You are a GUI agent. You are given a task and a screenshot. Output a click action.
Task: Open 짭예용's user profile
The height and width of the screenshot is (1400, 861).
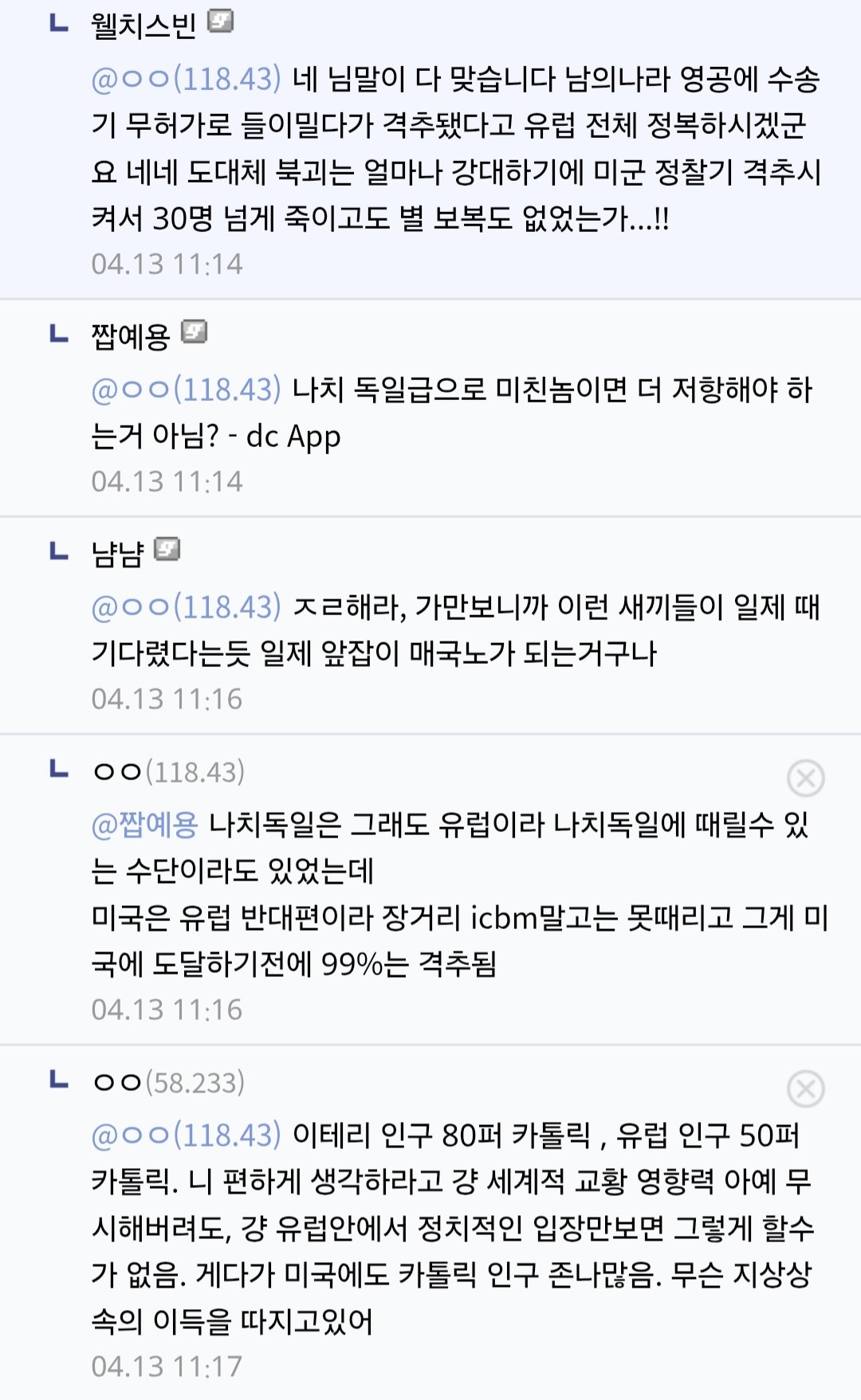(x=131, y=336)
